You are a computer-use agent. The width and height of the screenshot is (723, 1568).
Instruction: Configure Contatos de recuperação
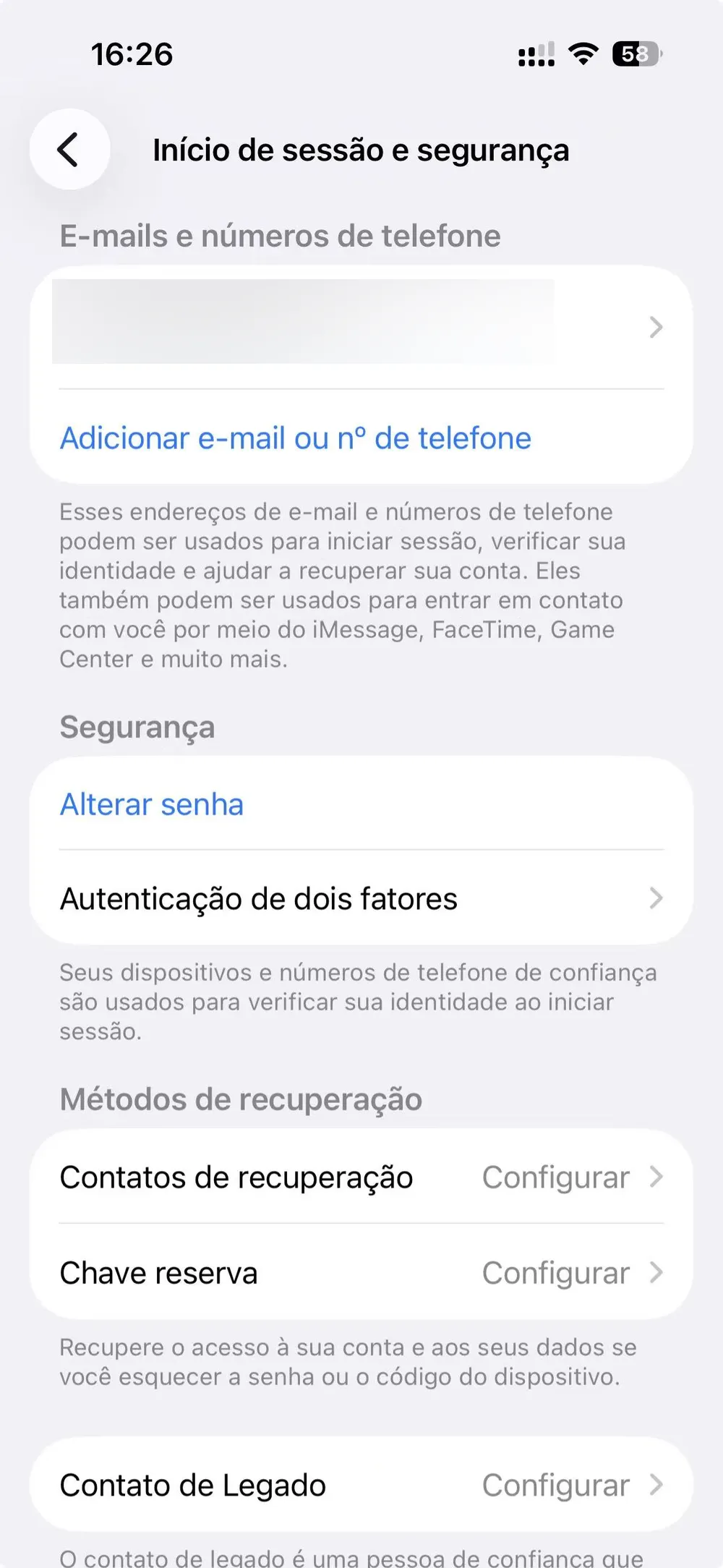(361, 1177)
